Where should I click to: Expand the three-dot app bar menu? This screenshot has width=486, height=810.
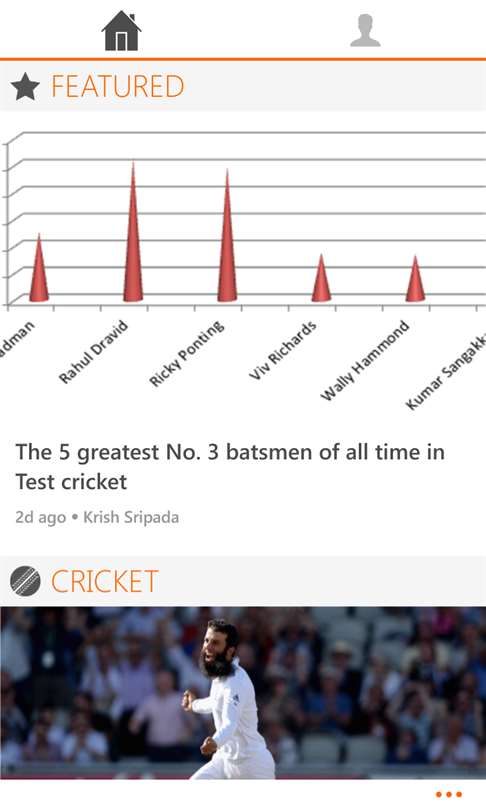[448, 795]
